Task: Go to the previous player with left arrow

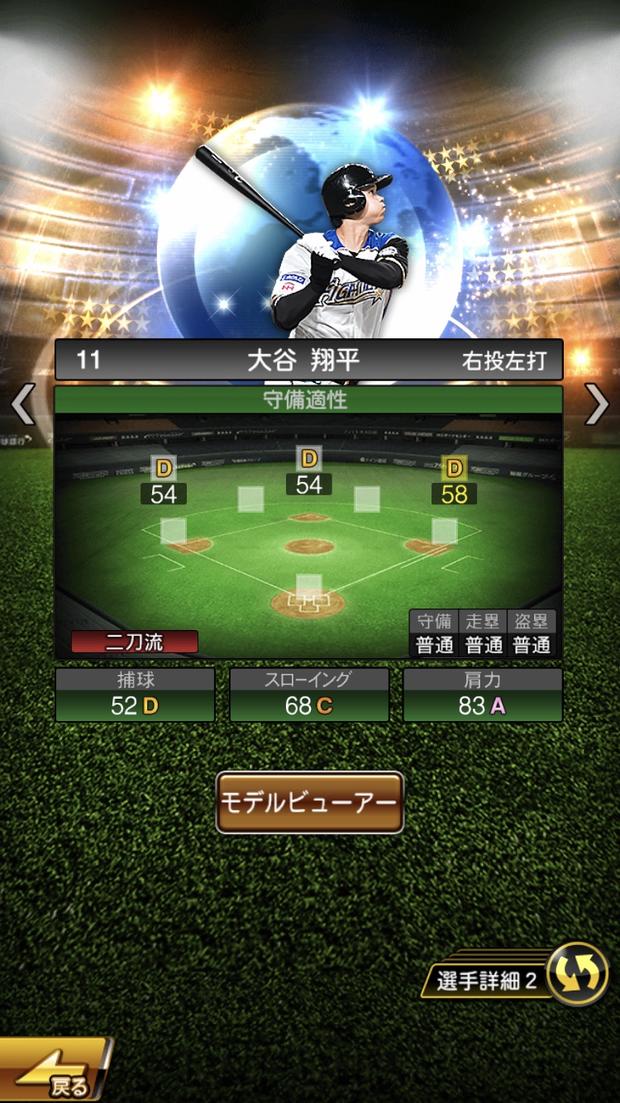Action: tap(22, 404)
